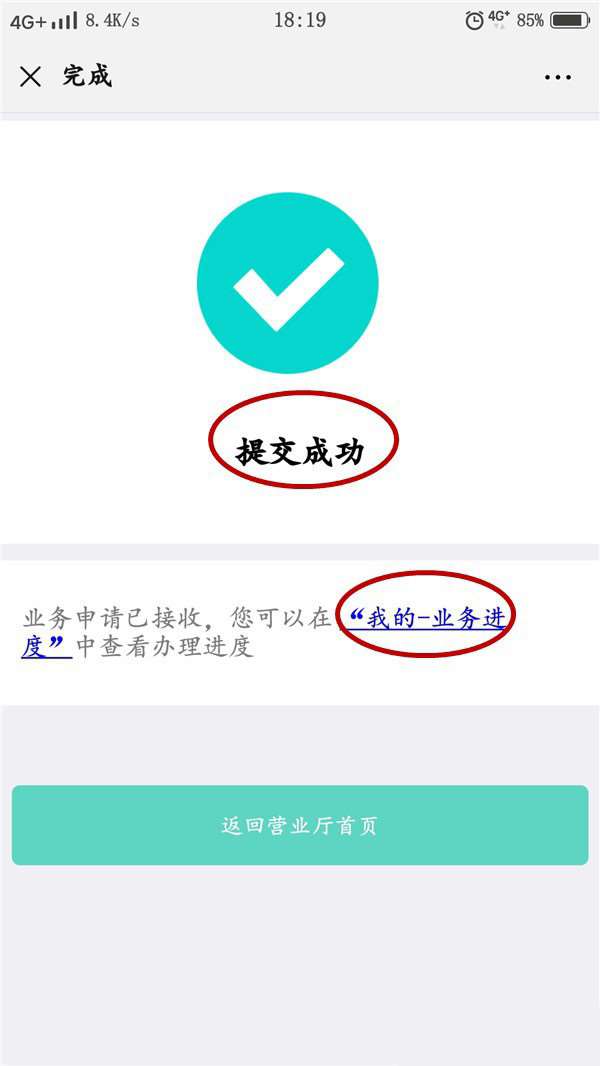
Task: Open the three-dot overflow menu
Action: point(557,77)
